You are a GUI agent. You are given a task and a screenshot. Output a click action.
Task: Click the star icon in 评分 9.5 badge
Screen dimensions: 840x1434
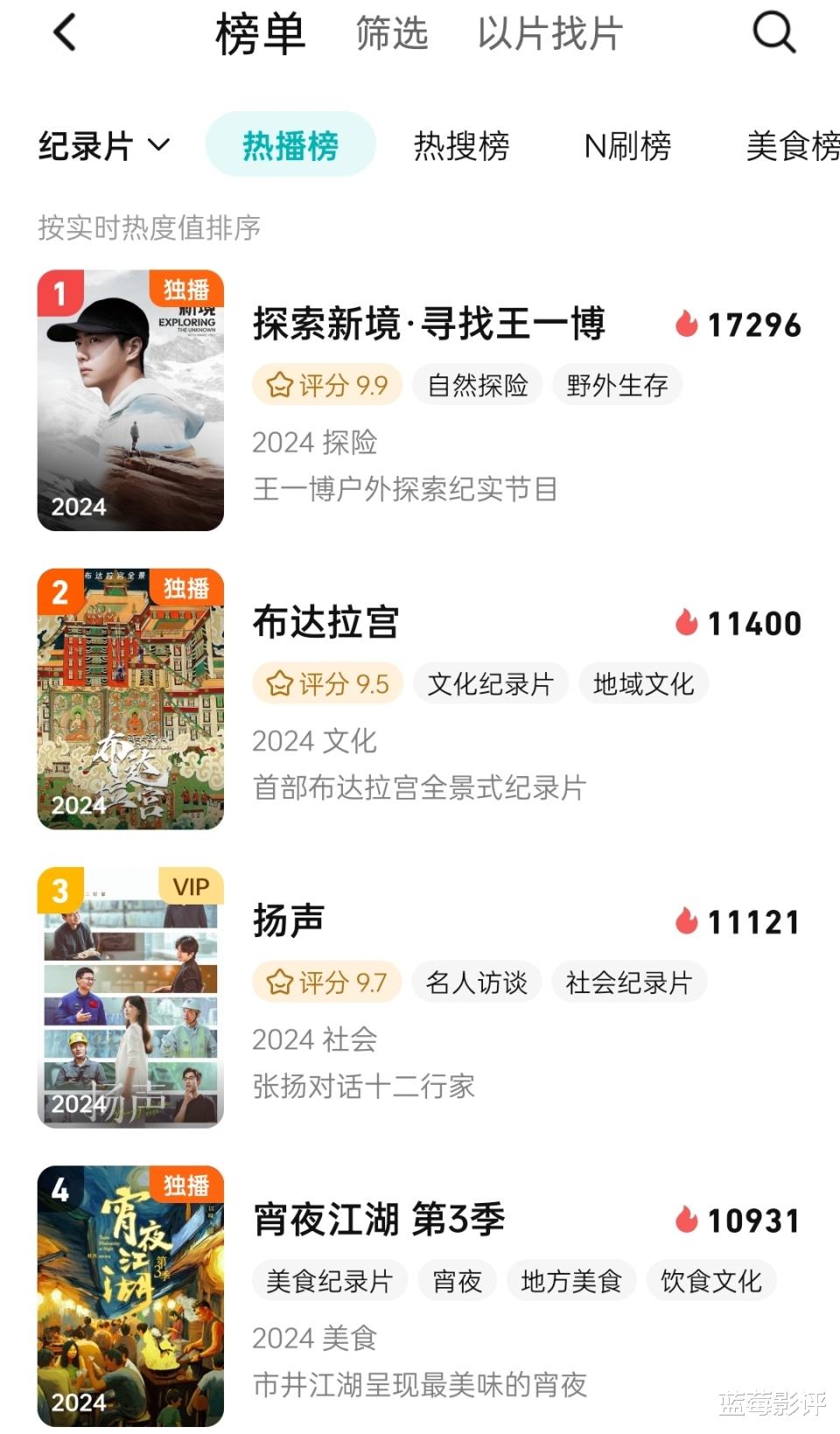click(x=278, y=683)
